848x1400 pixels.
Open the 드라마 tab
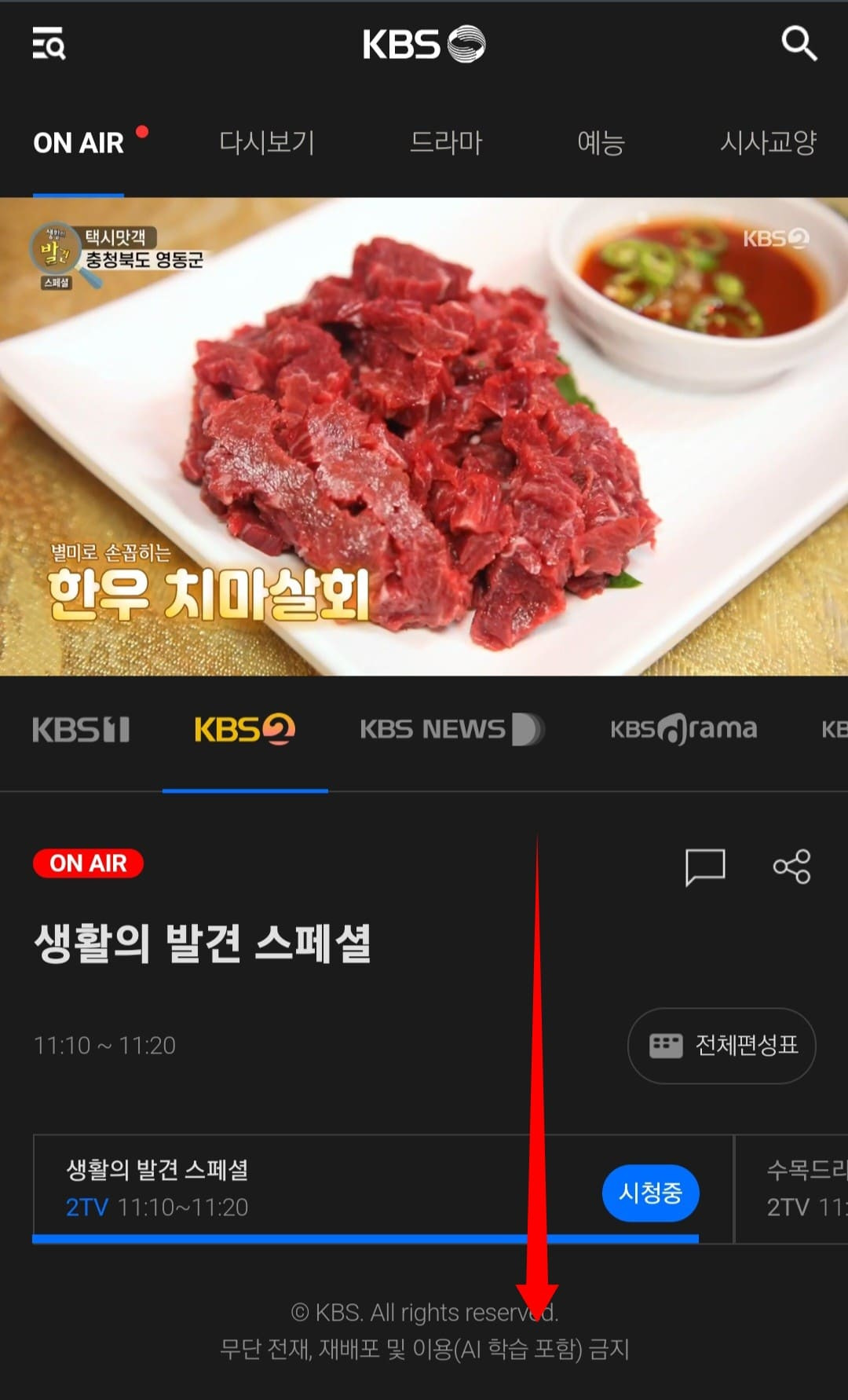pos(448,143)
